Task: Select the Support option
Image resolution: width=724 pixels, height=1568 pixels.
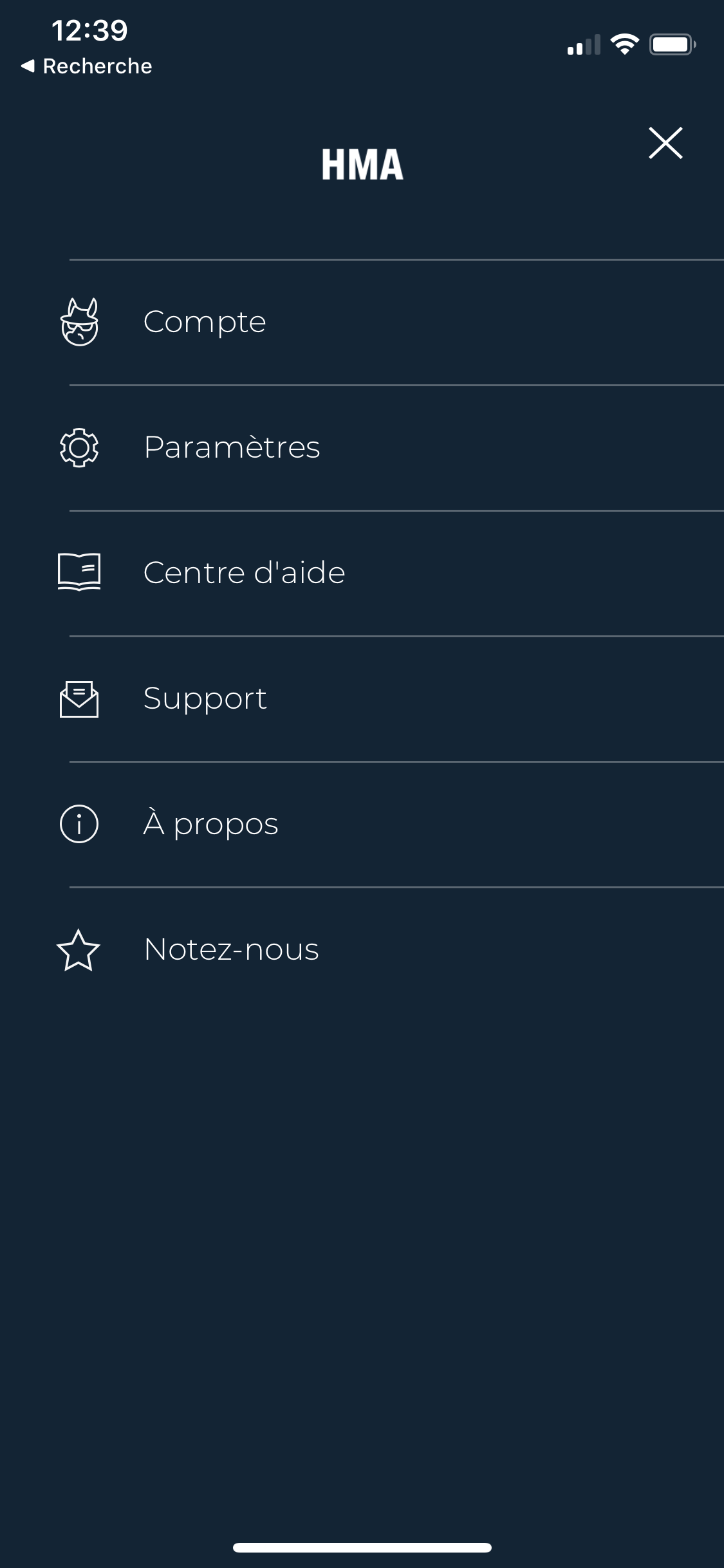Action: pos(362,699)
